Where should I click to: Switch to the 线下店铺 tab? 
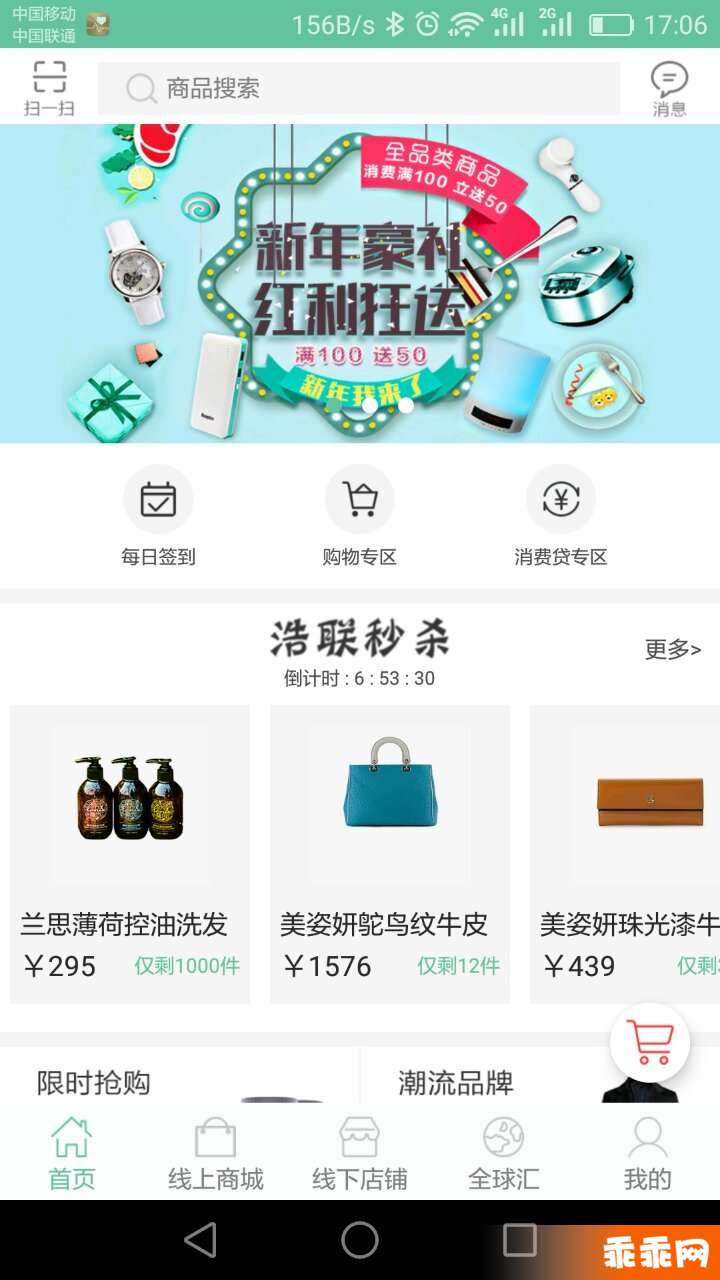click(360, 1153)
